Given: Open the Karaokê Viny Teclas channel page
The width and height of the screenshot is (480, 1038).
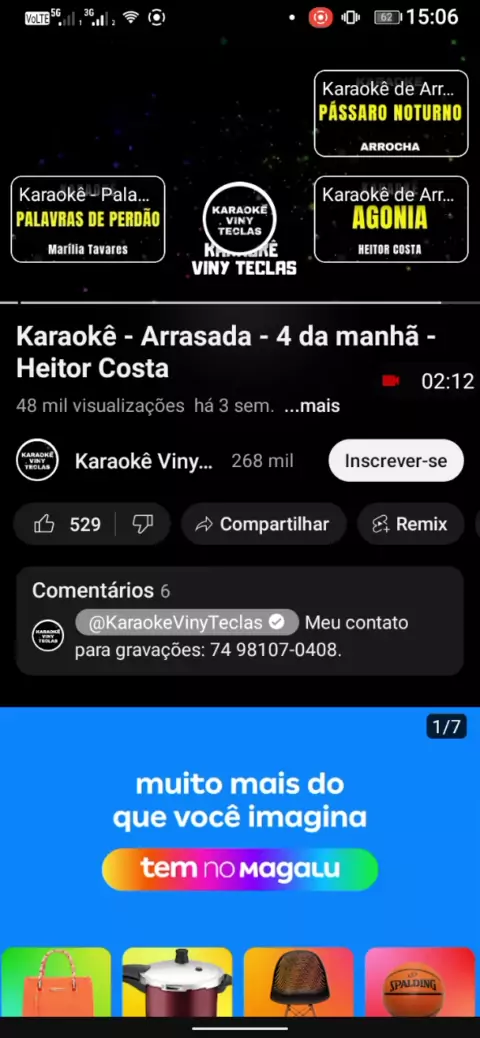Looking at the screenshot, I should click(x=144, y=461).
